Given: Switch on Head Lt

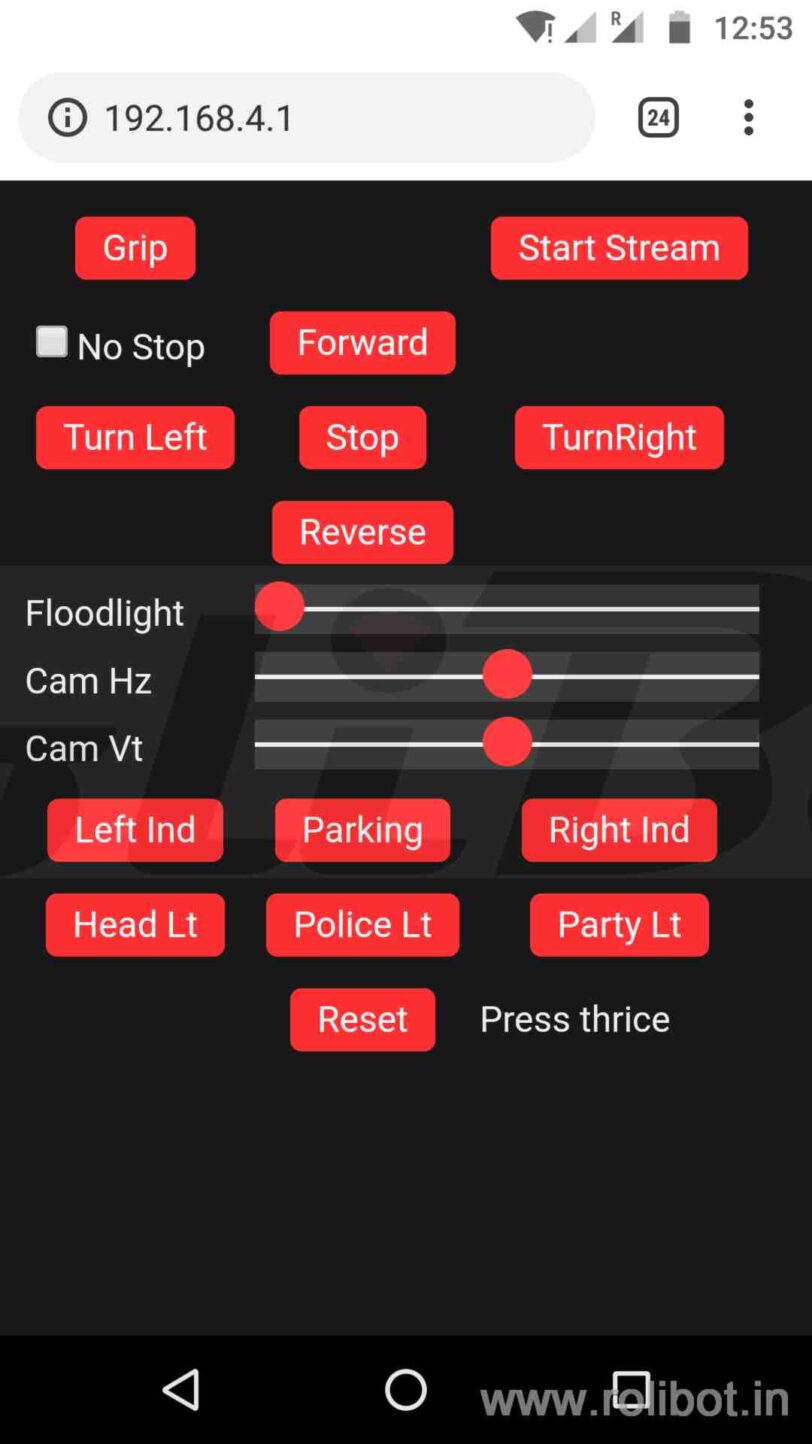Looking at the screenshot, I should click(135, 925).
